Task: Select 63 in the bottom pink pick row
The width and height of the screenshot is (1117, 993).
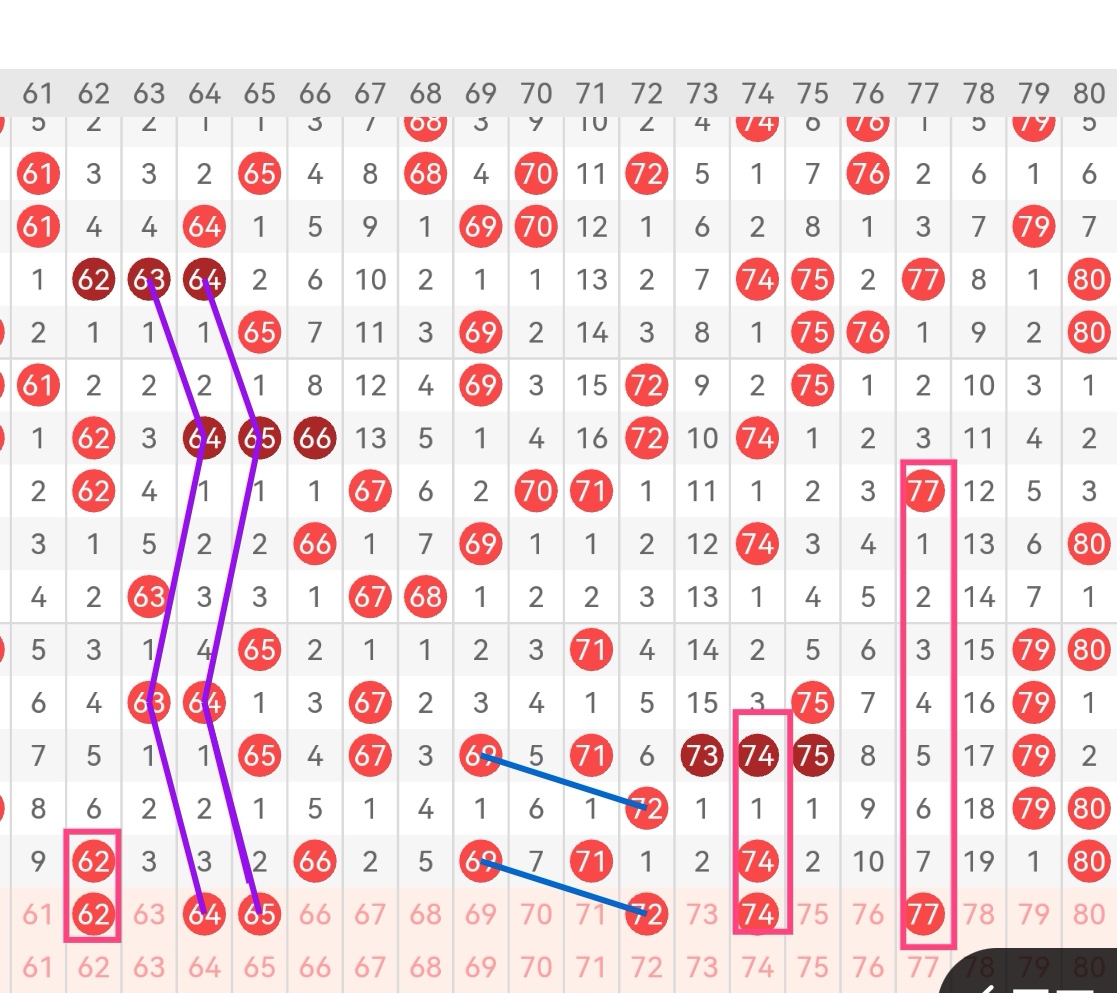Action: point(149,967)
